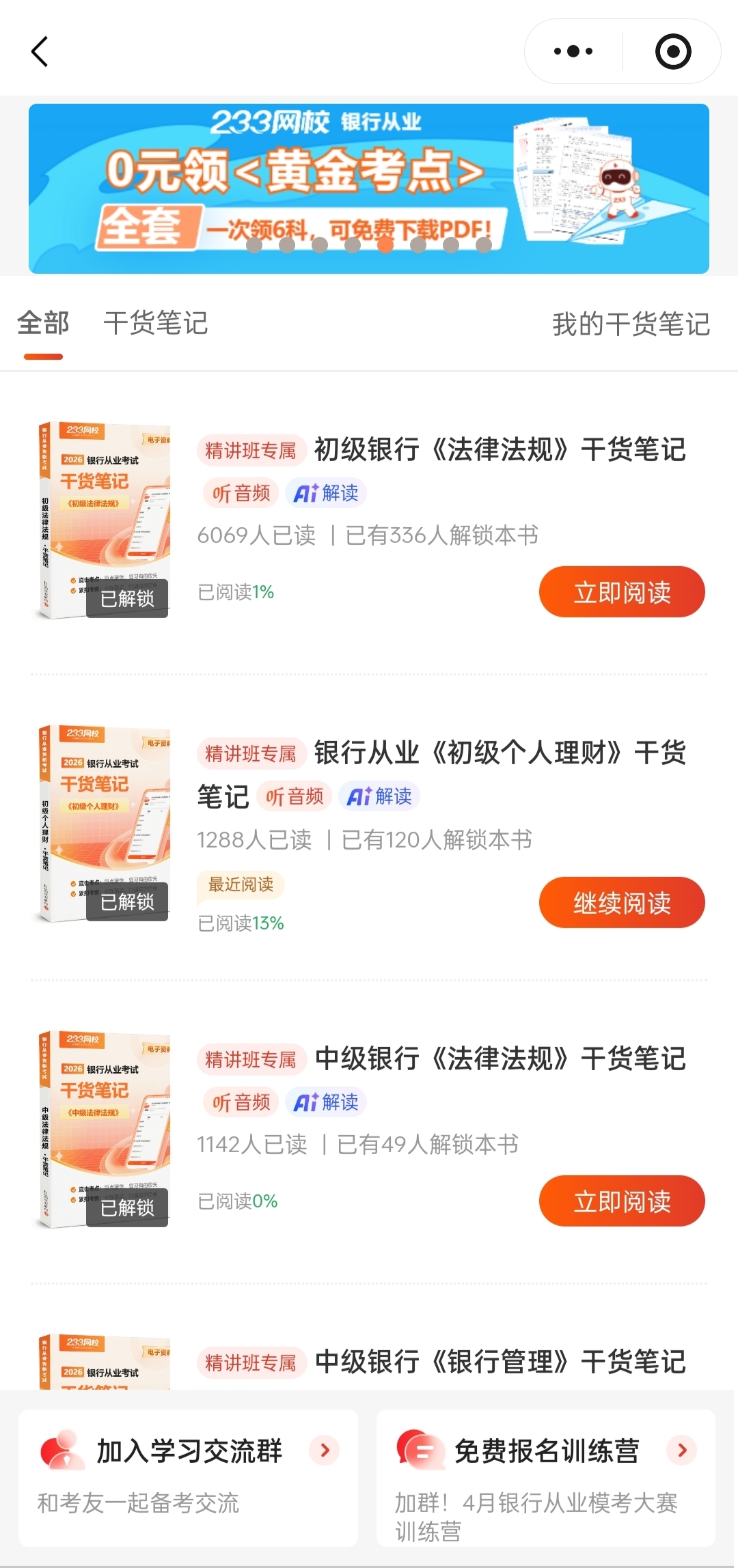Go back using the top-left arrow
This screenshot has height=1568, width=738.
click(x=40, y=52)
